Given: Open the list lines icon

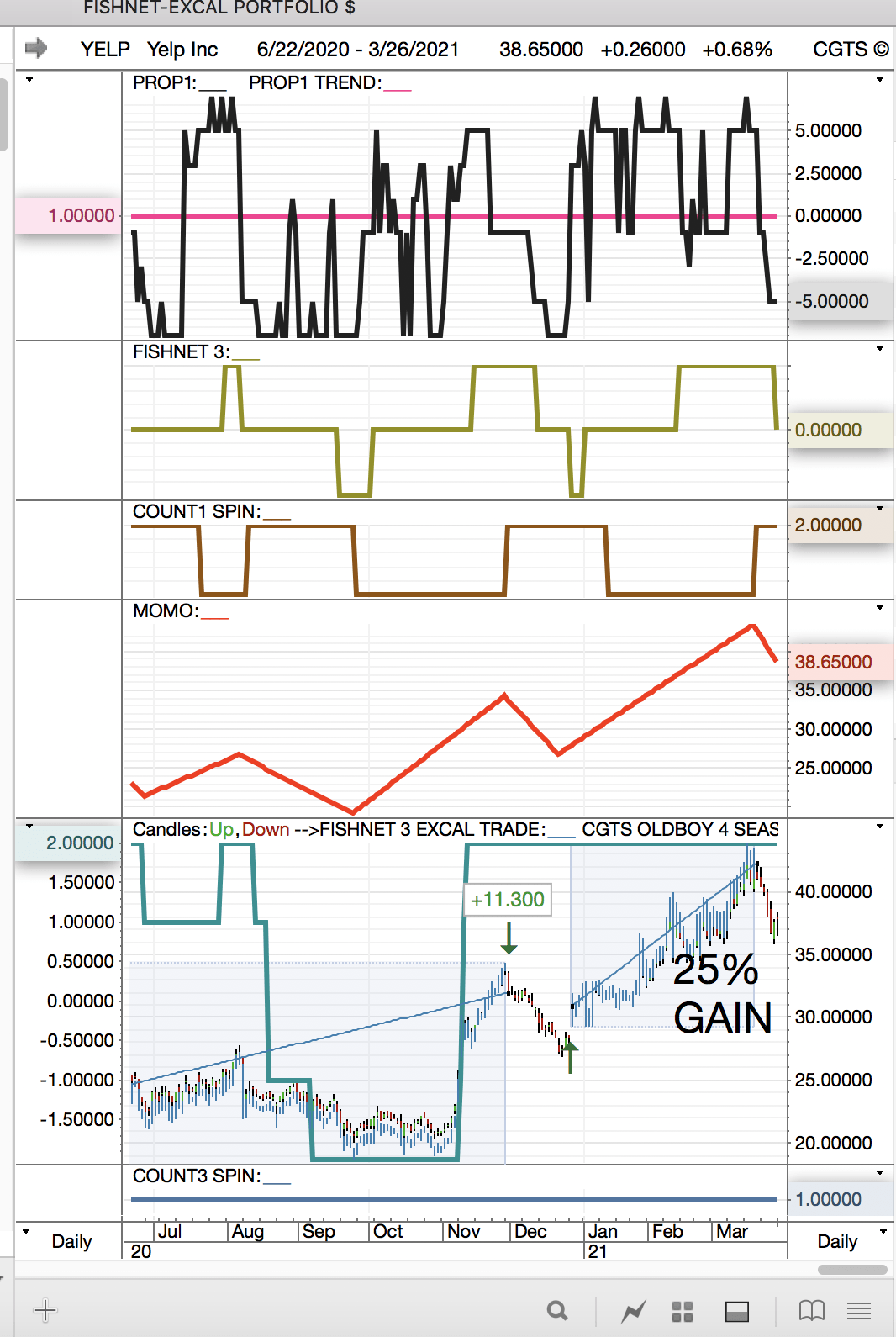Looking at the screenshot, I should [858, 1311].
